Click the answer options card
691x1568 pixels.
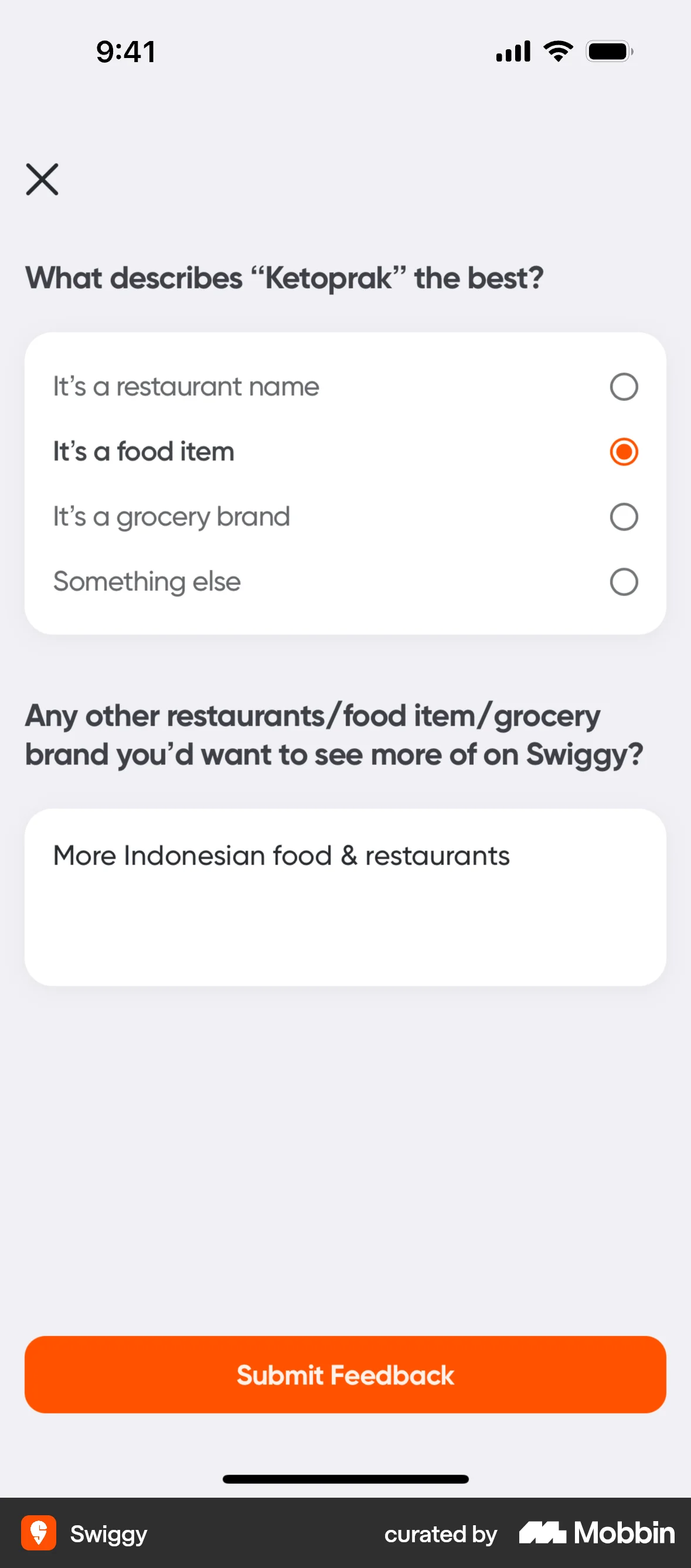(345, 483)
